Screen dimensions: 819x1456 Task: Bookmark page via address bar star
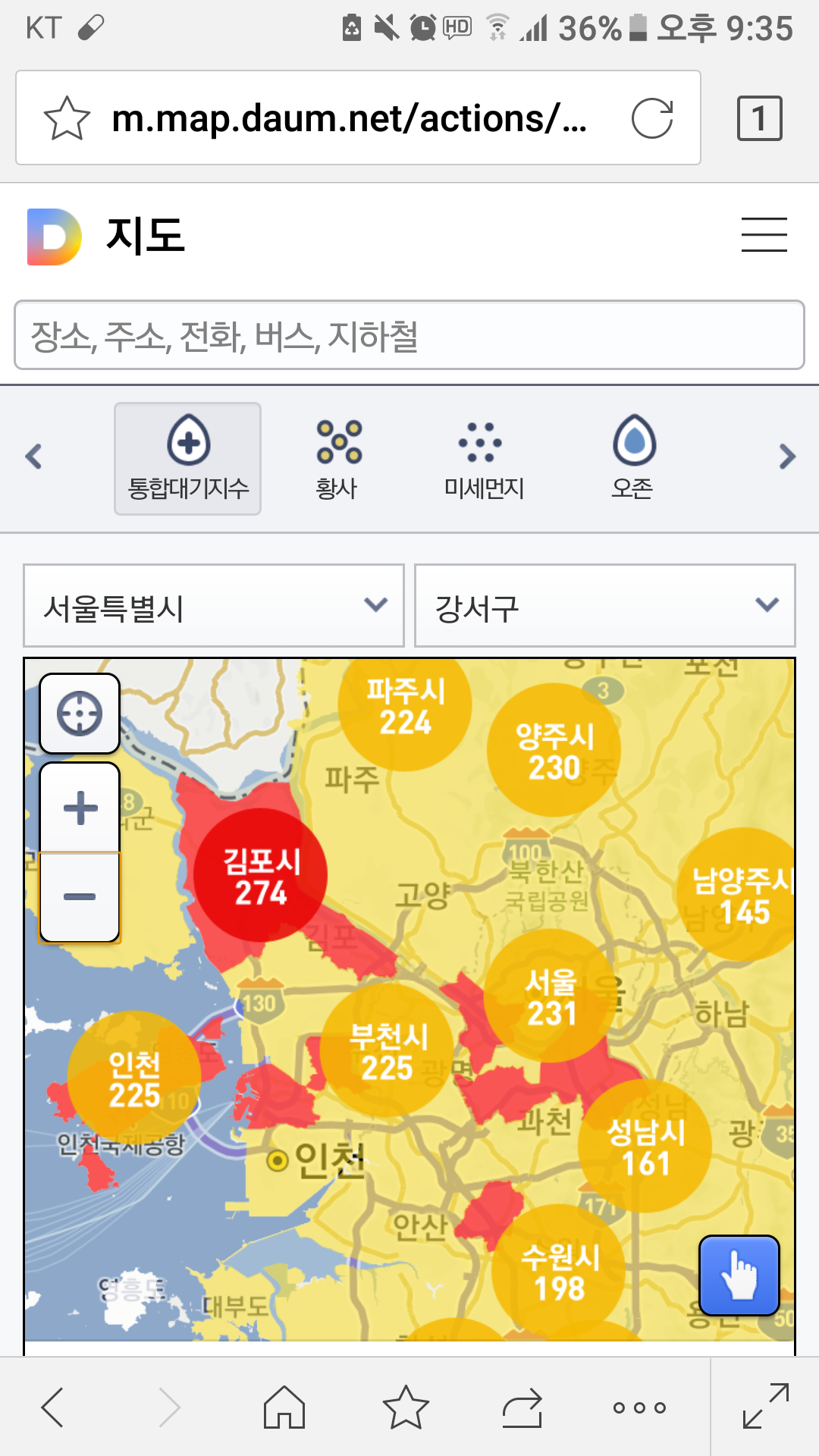coord(67,118)
